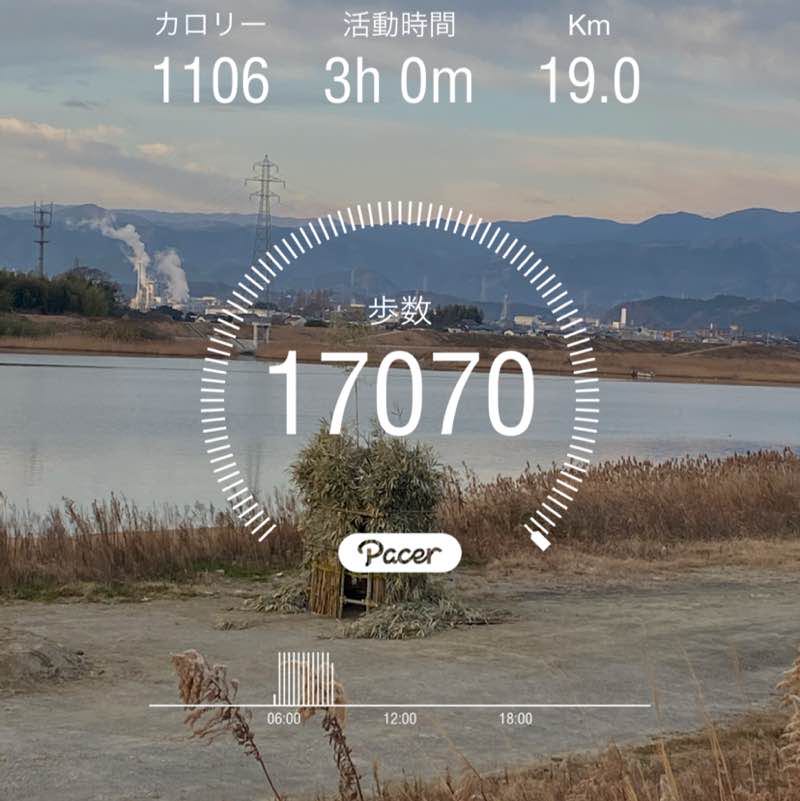800x801 pixels.
Task: Expand the 12:00 timeline section
Action: coord(400,716)
